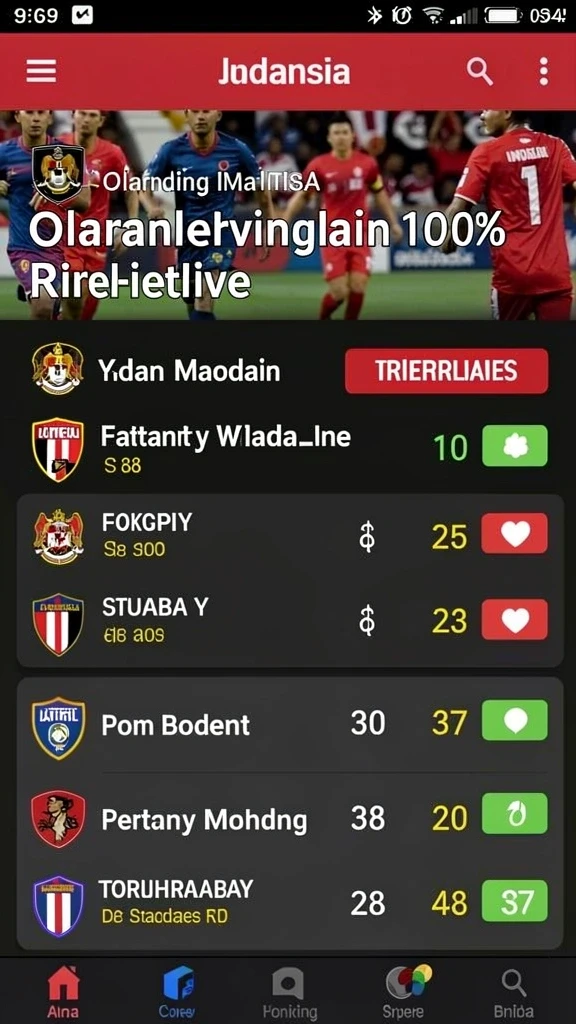Open search in the top bar
Screen dimensions: 576x1024
[479, 71]
